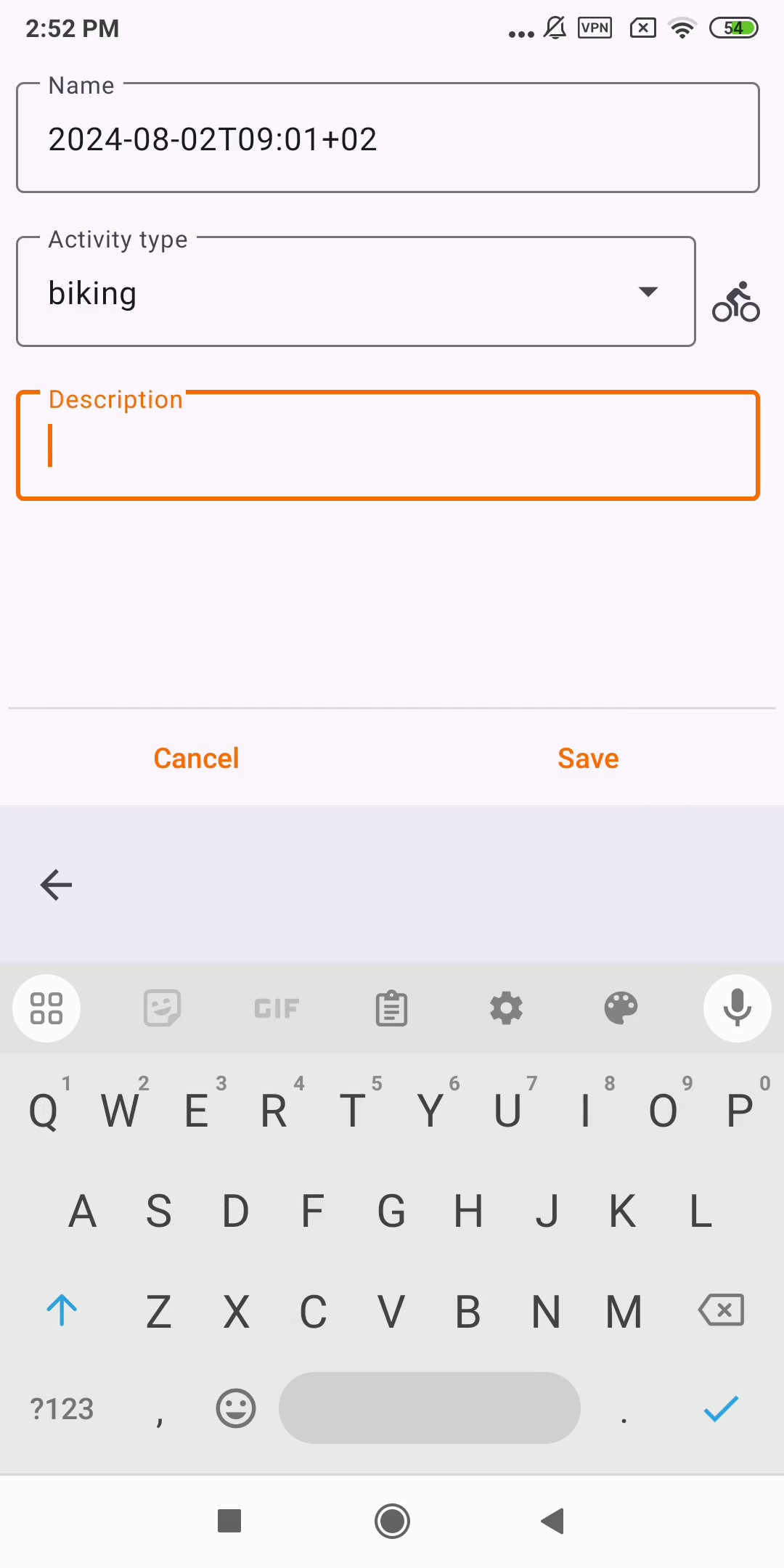Open keyboard settings gear
Viewport: 784px width, 1568px height.
(x=507, y=1008)
